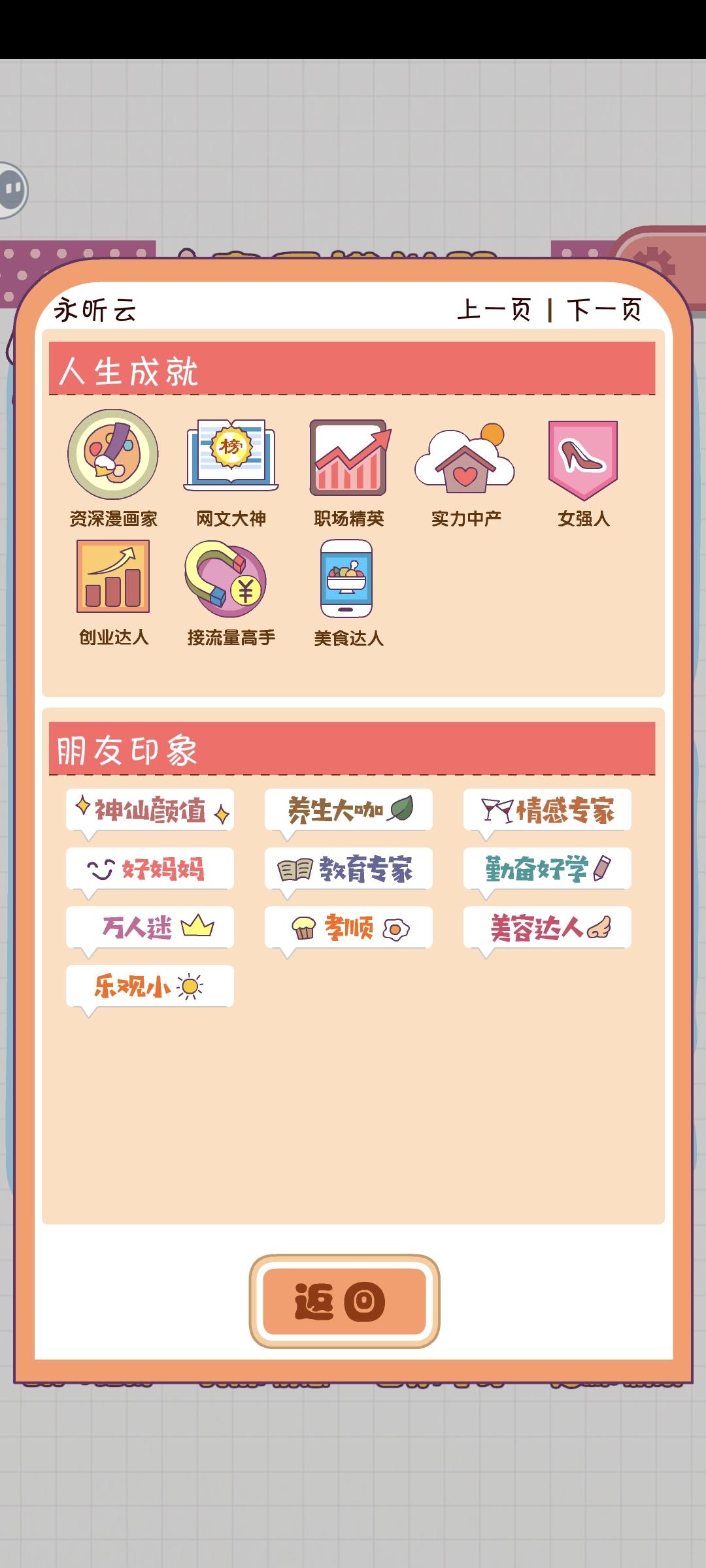View the 职场精英 achievement icon
Image resolution: width=706 pixels, height=1568 pixels.
(348, 457)
